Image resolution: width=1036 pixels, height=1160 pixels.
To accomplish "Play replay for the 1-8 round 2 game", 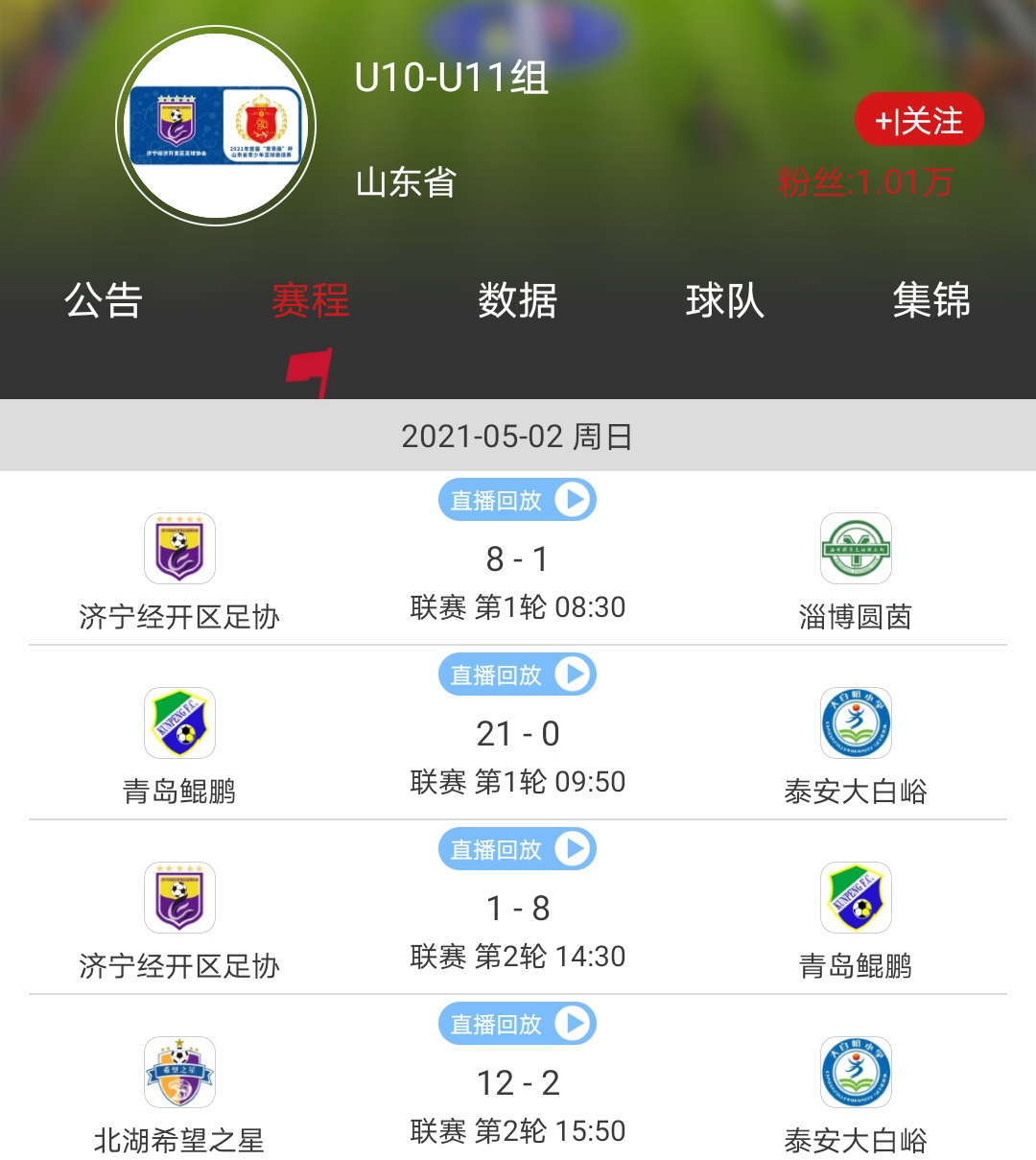I will tap(517, 849).
